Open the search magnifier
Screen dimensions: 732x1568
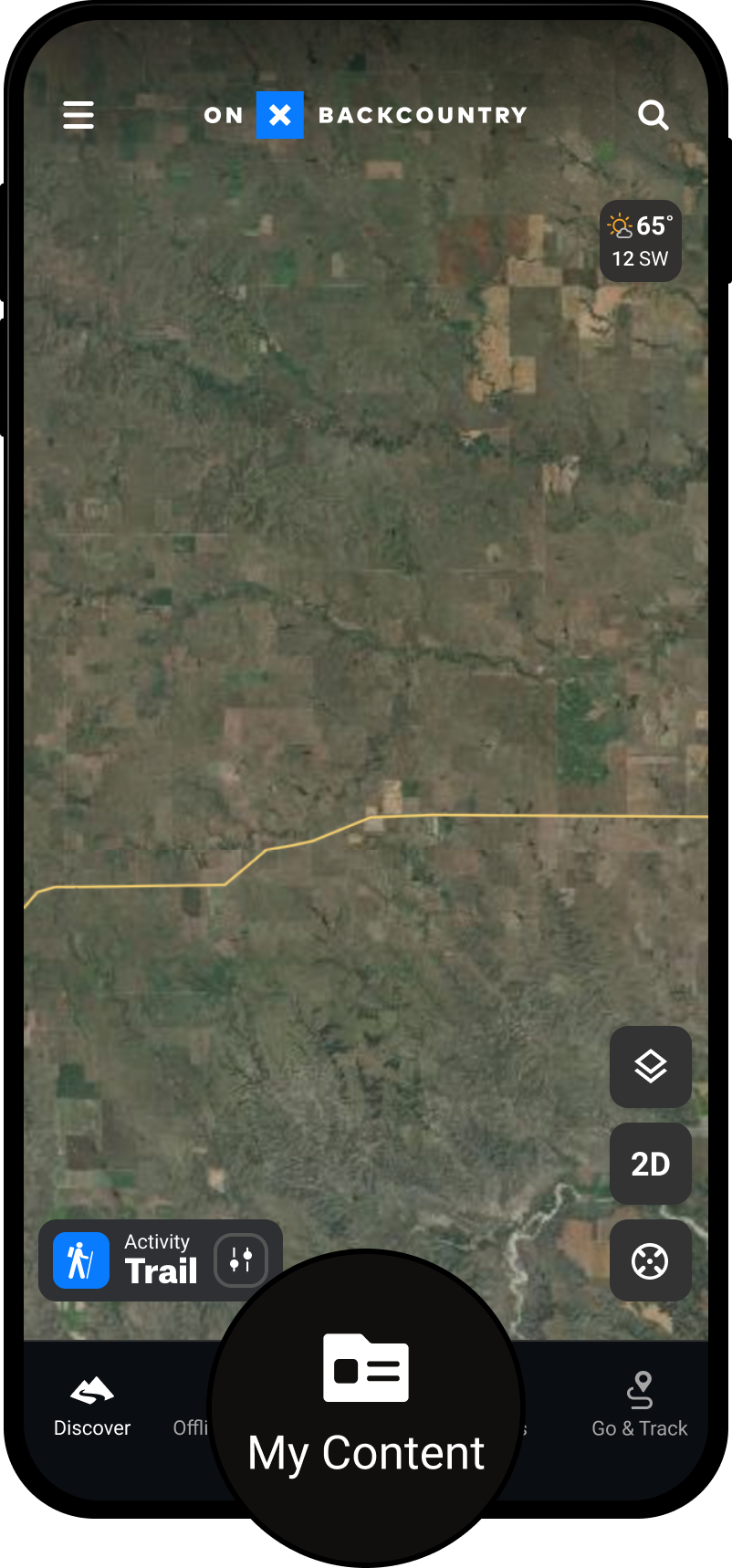point(653,115)
